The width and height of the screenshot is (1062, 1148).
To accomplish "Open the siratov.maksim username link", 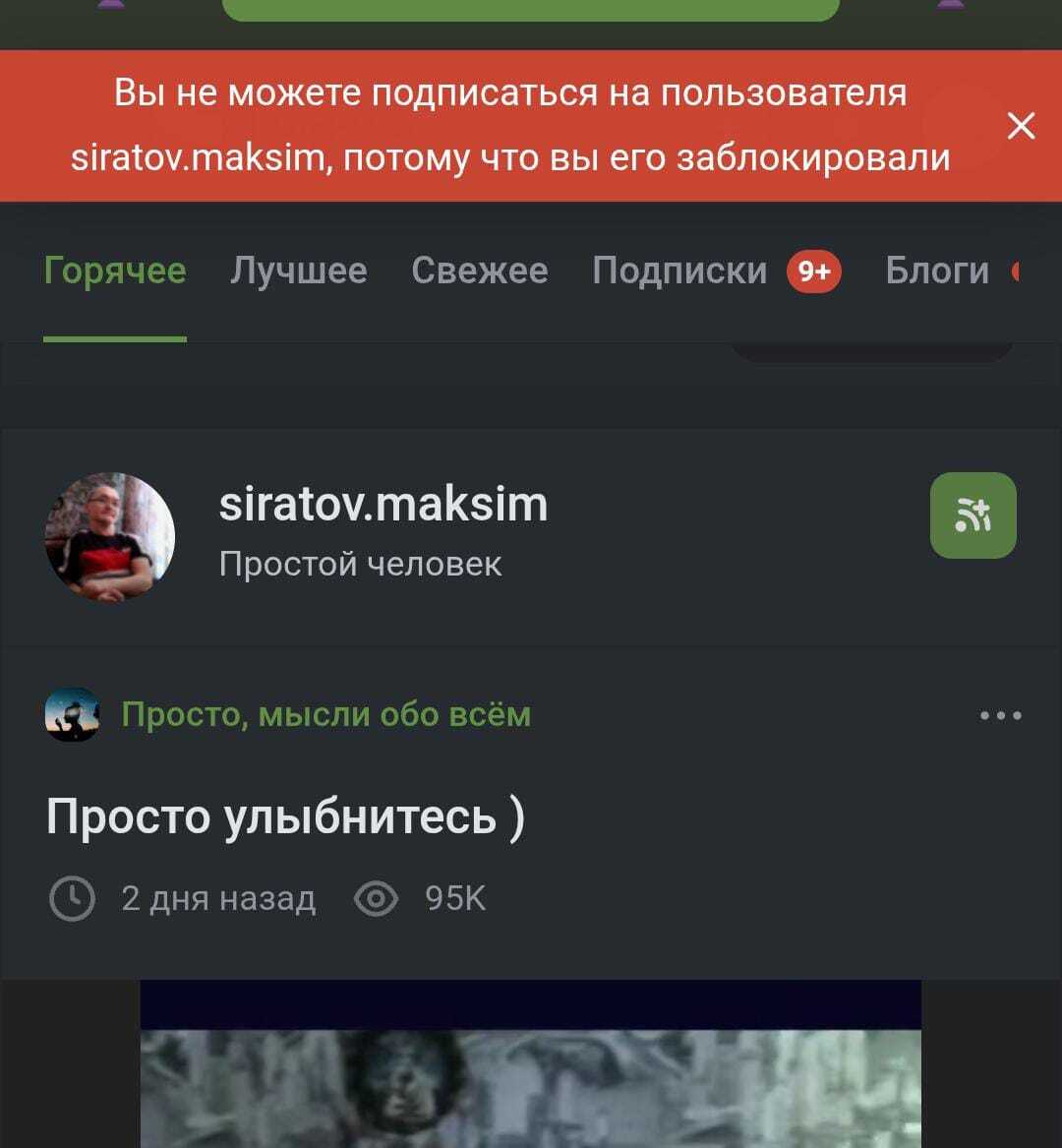I will click(x=383, y=505).
